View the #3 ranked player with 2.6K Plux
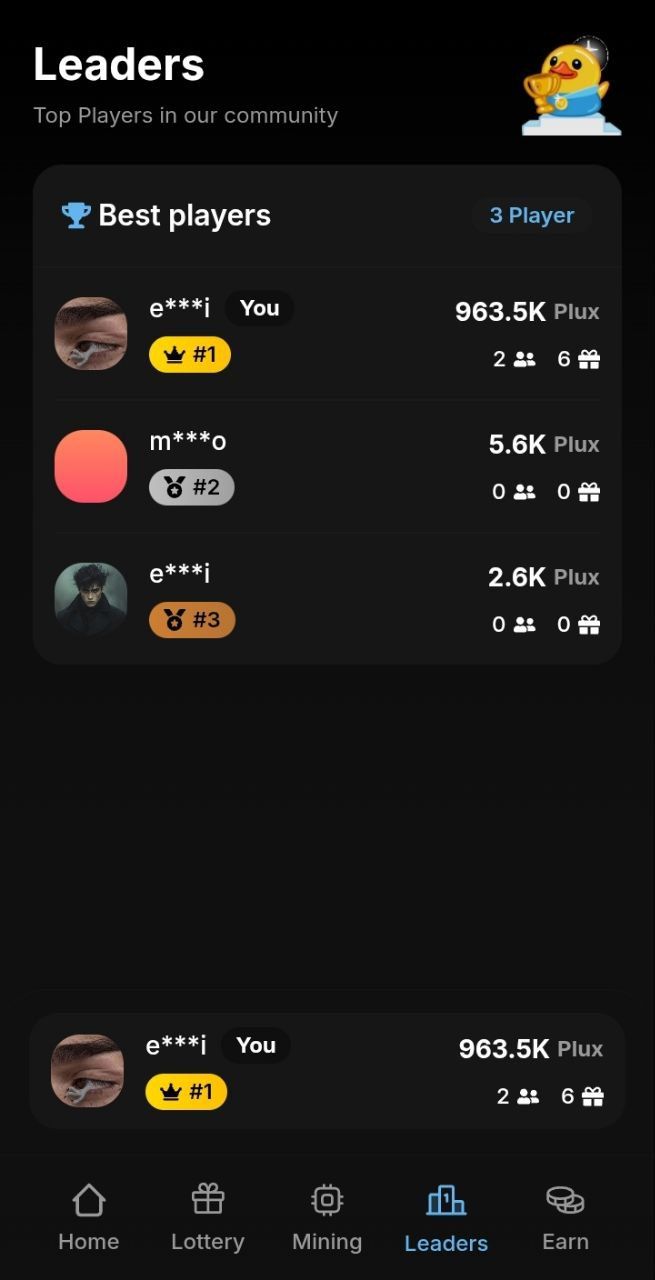This screenshot has width=655, height=1280. click(327, 599)
